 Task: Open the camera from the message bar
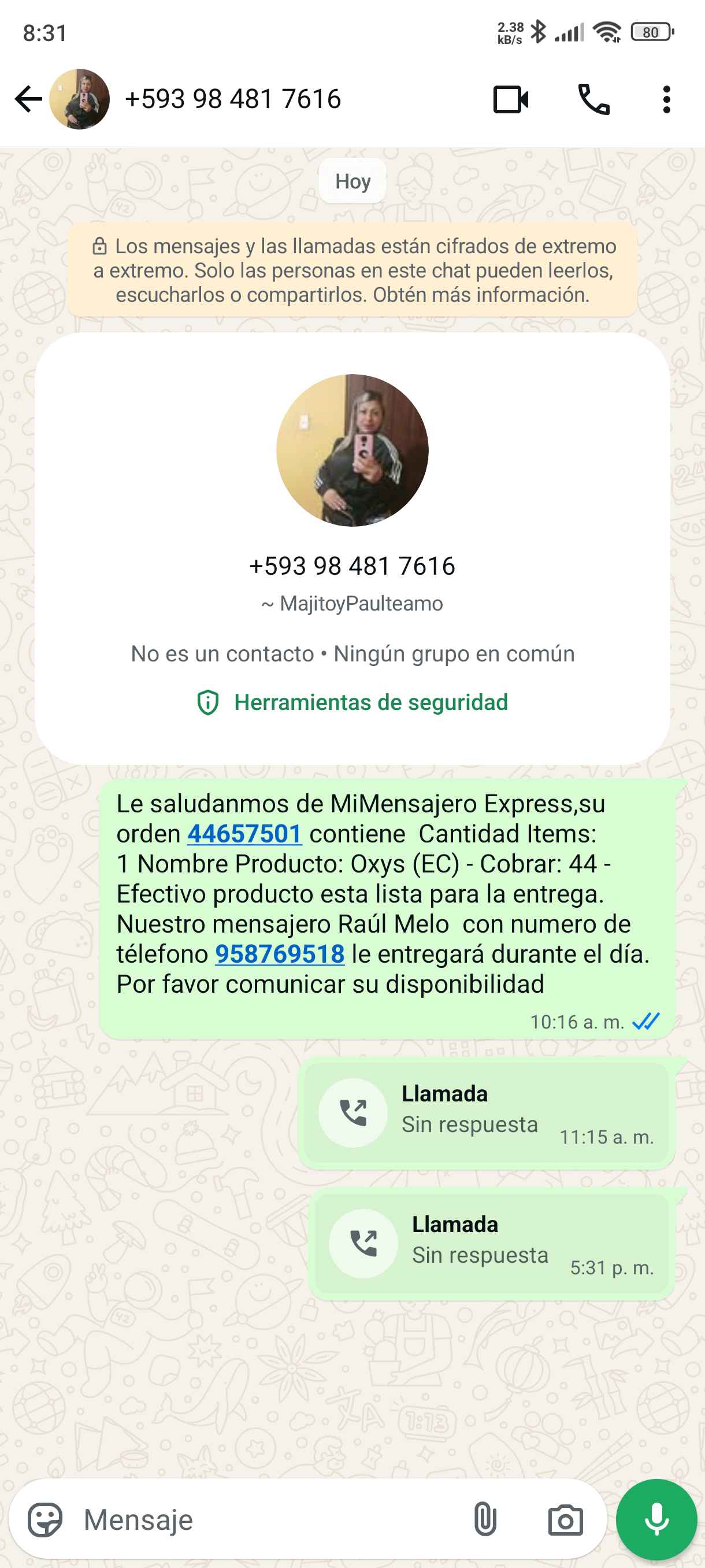coord(565,1520)
